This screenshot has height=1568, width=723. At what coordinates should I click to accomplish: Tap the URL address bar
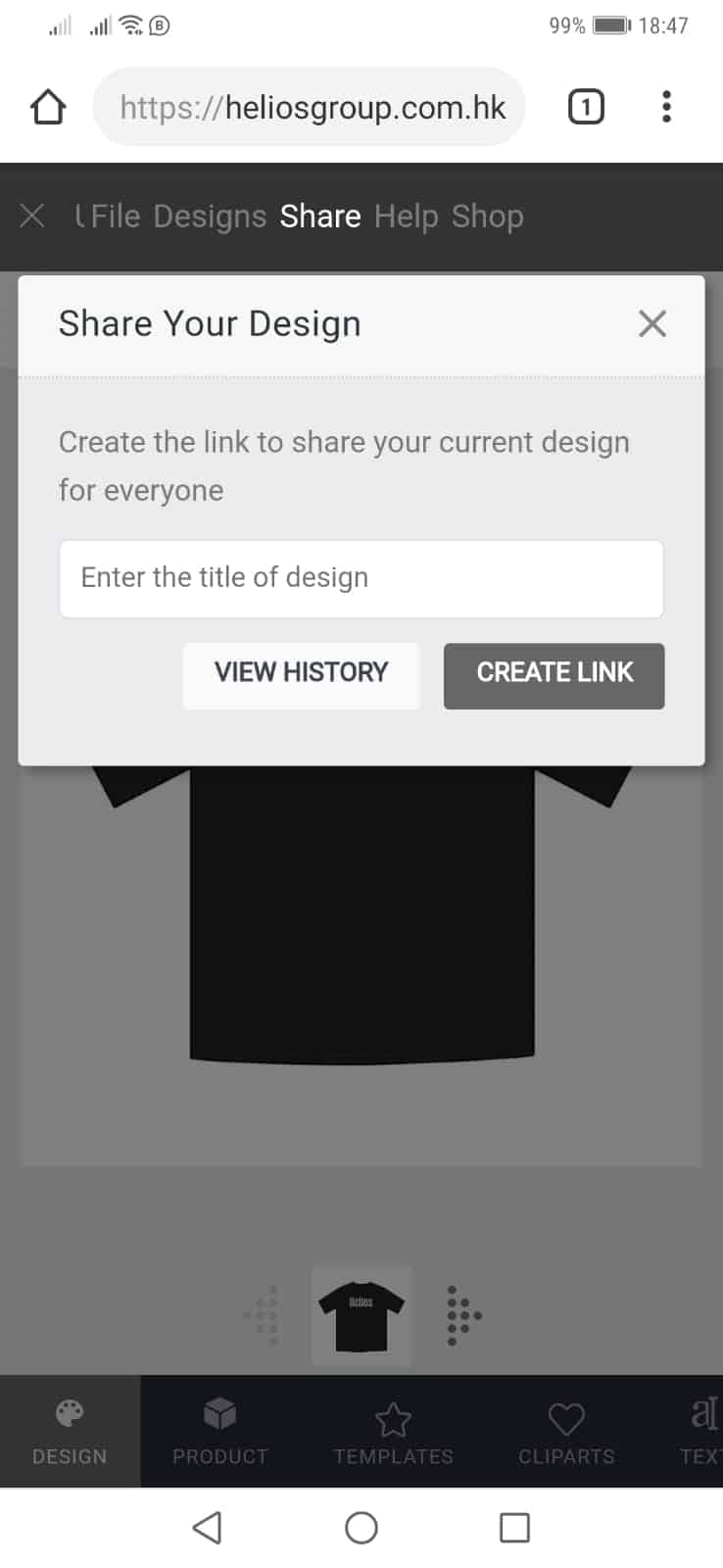pyautogui.click(x=310, y=107)
